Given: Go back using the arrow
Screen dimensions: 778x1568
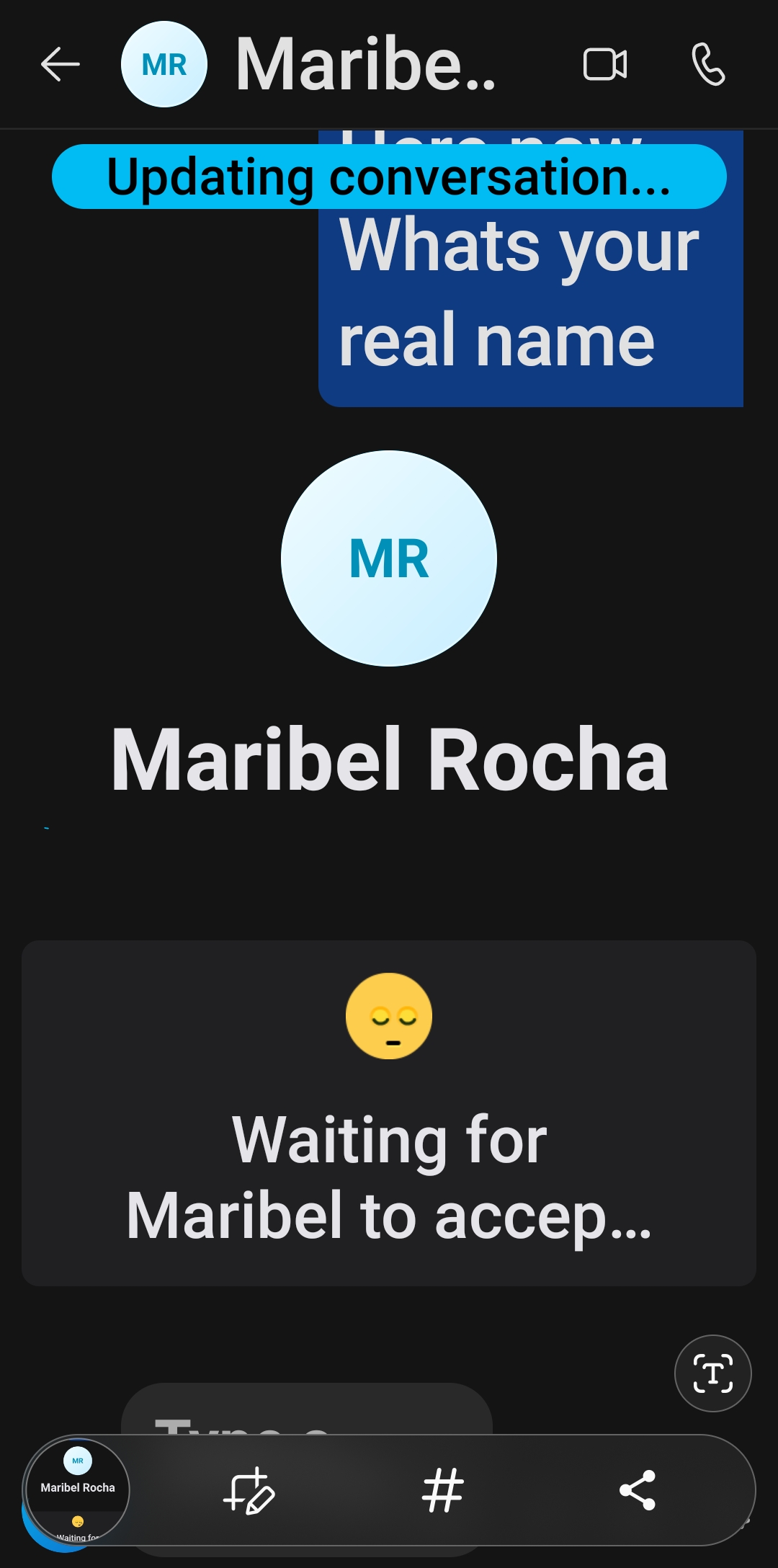Looking at the screenshot, I should (x=60, y=65).
